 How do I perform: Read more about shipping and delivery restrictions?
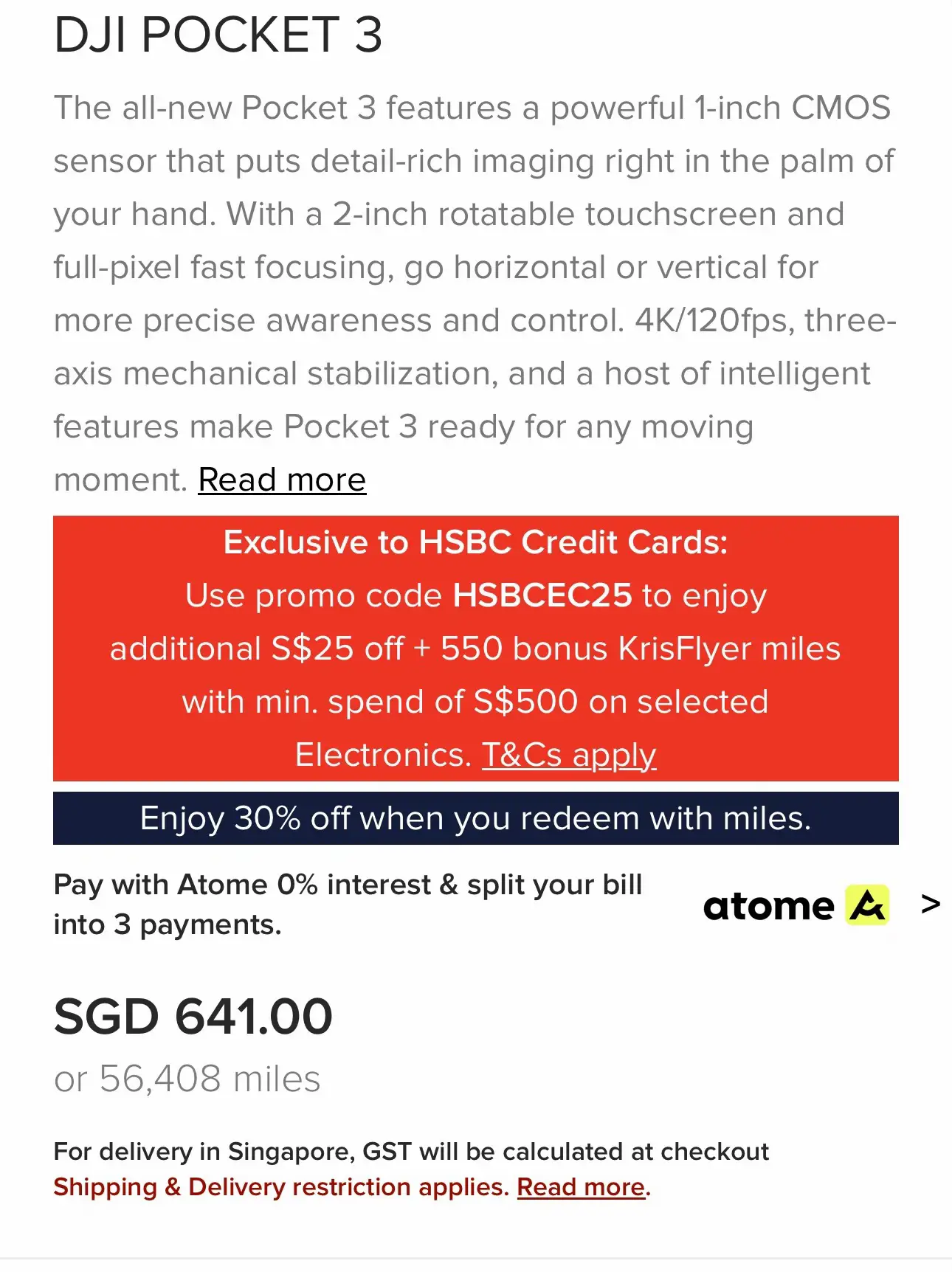coord(581,1187)
